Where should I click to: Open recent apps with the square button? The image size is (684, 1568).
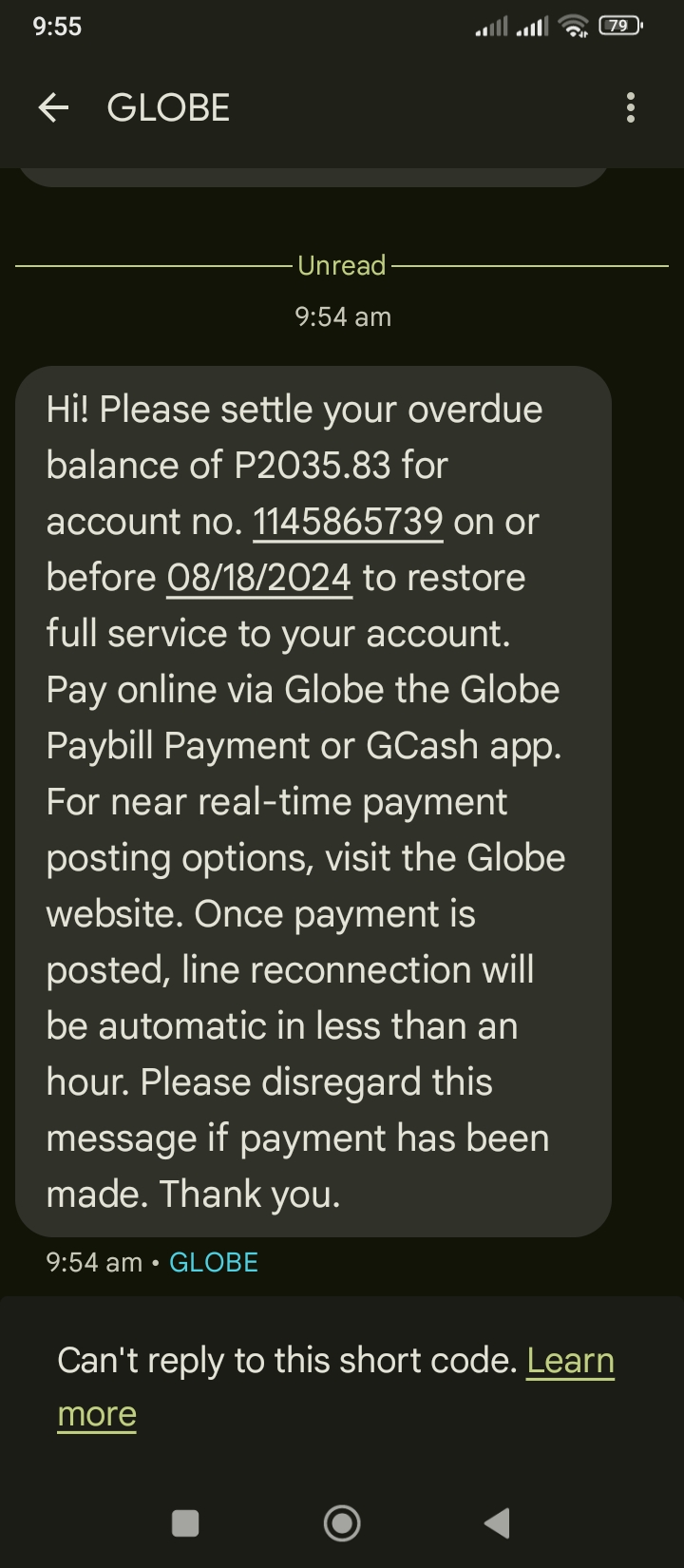click(185, 1523)
